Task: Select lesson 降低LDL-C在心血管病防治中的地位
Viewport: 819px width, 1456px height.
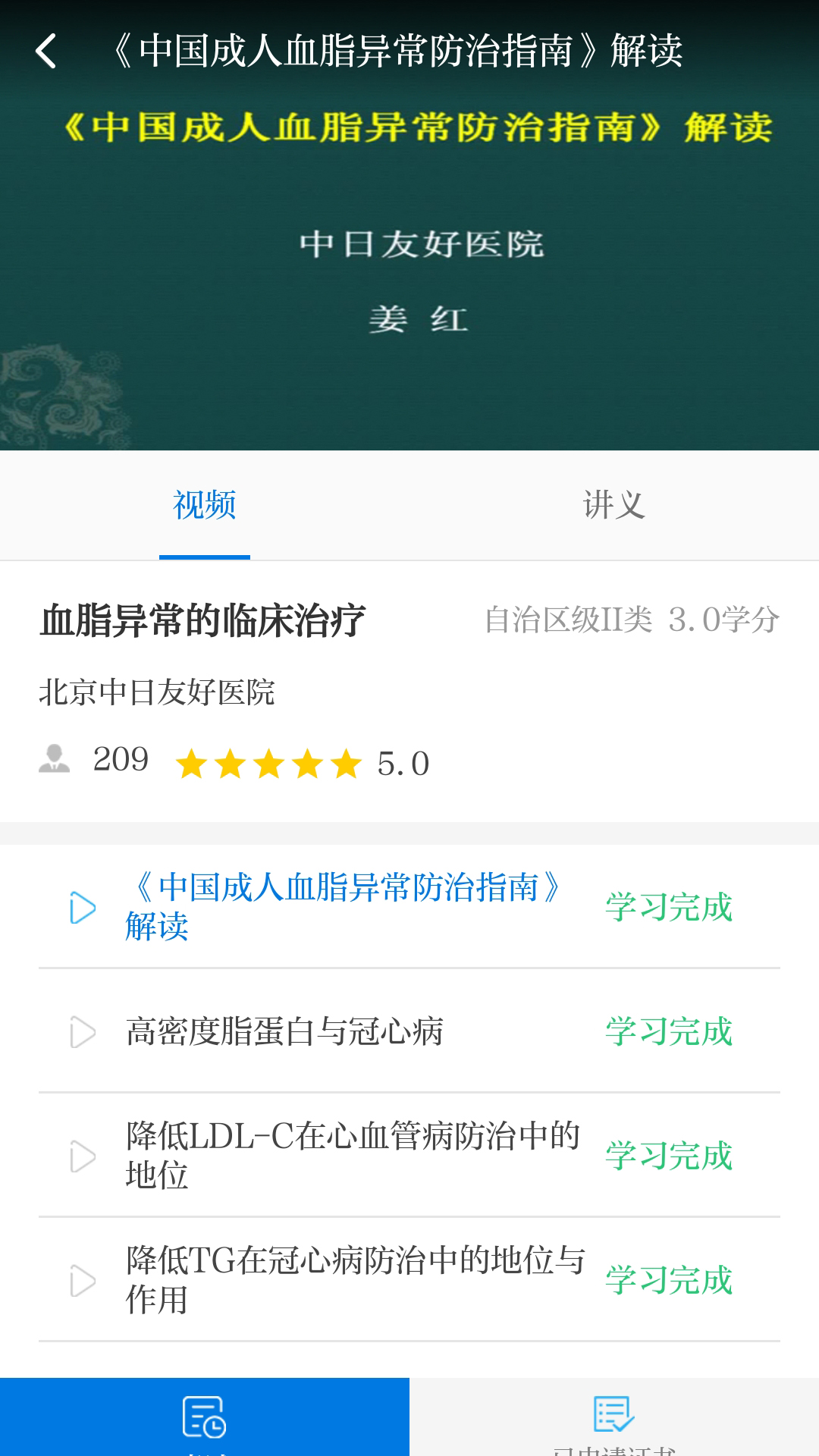Action: (353, 1156)
